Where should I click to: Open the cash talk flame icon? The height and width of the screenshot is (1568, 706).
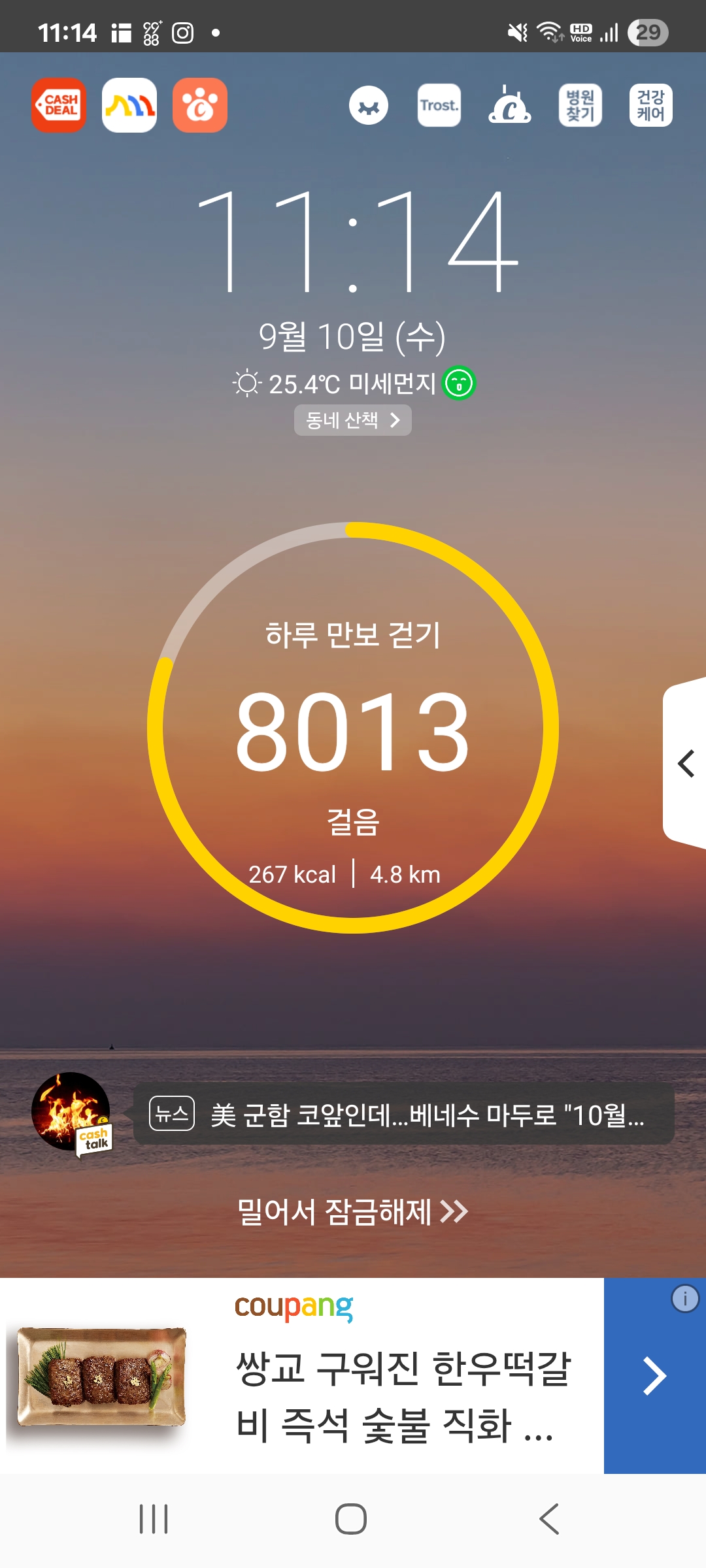pyautogui.click(x=72, y=1113)
